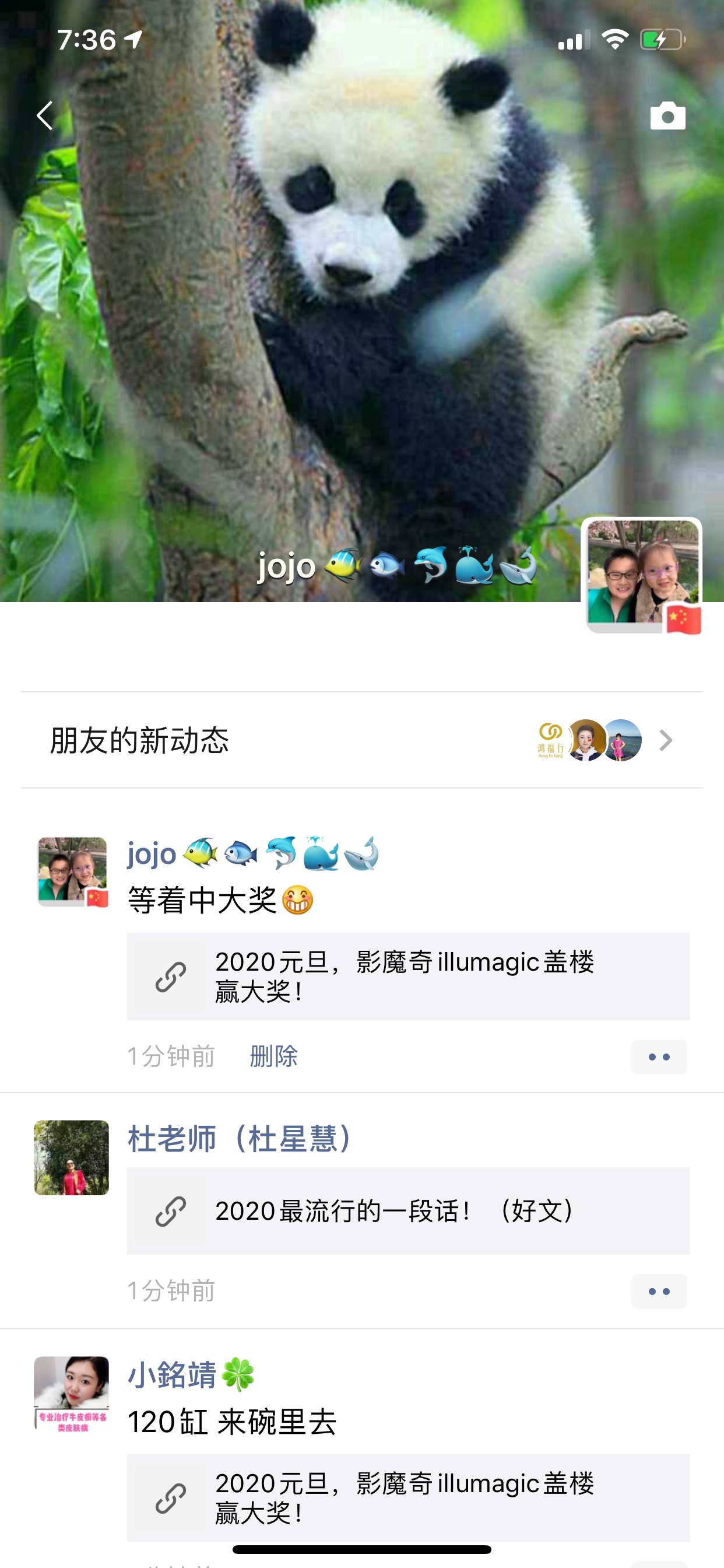The height and width of the screenshot is (1568, 724).
Task: View 杜老师's avatar profile
Action: 71,1157
